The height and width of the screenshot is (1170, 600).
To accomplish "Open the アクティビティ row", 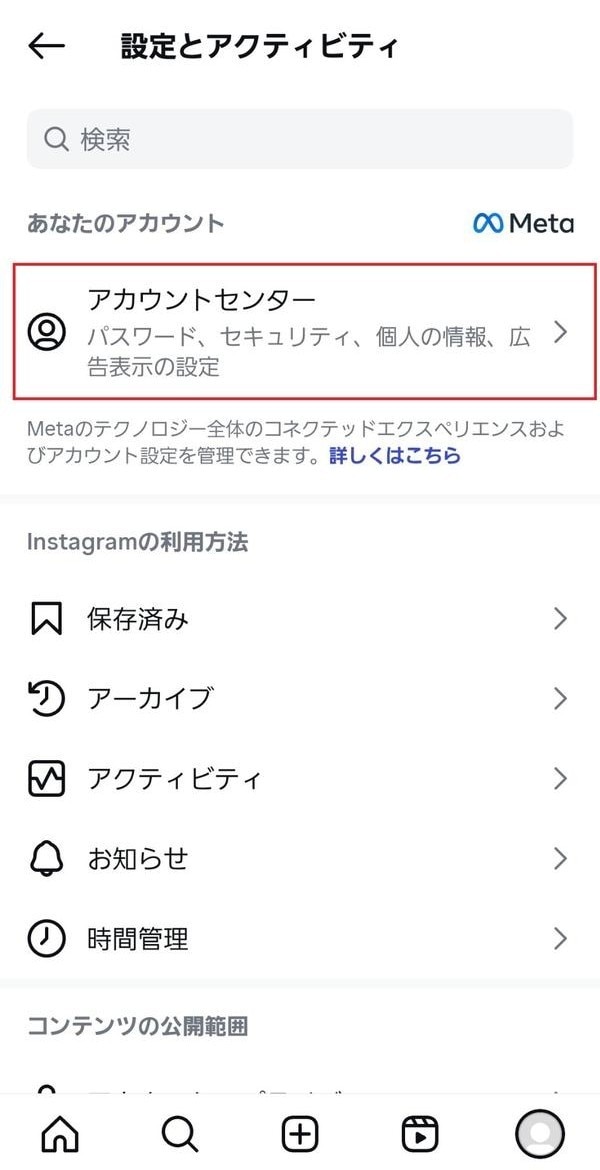I will click(x=300, y=778).
